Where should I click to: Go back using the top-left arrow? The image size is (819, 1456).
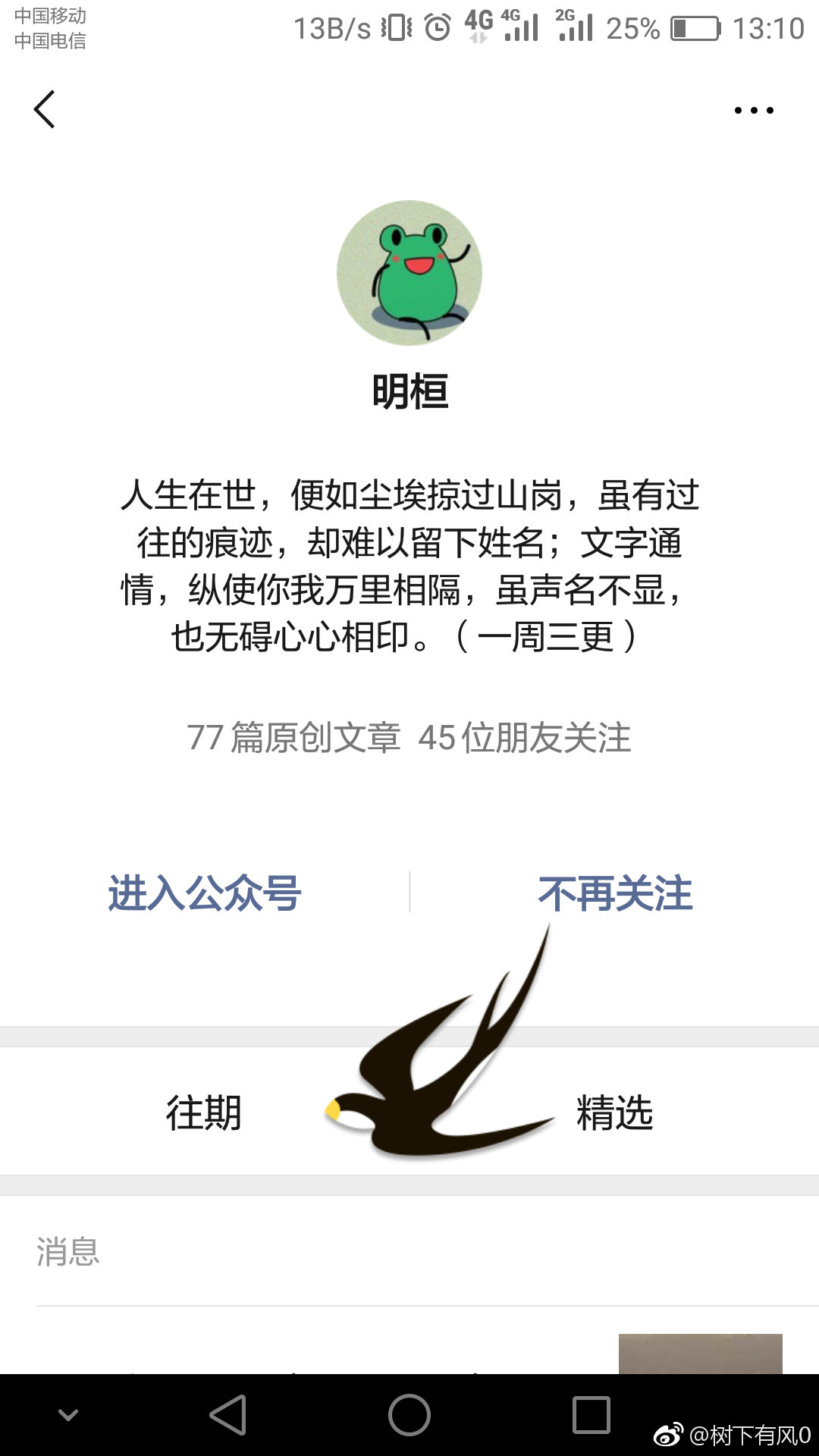pyautogui.click(x=44, y=110)
